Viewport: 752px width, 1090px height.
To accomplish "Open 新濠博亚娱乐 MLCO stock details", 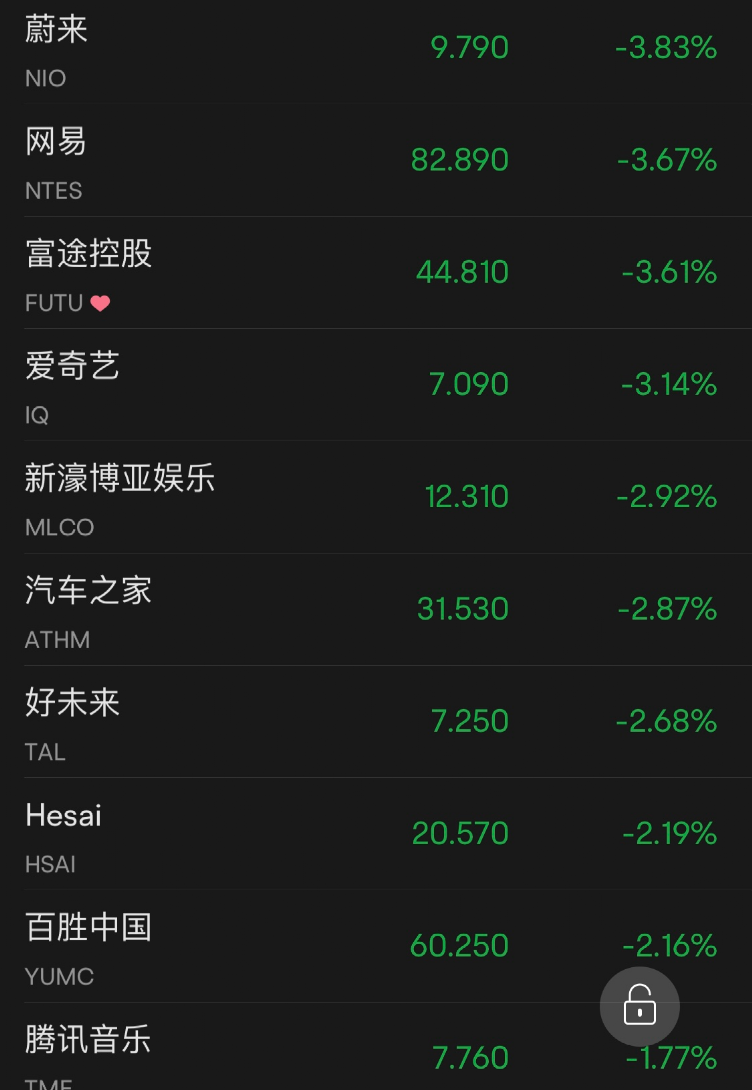I will [300, 497].
